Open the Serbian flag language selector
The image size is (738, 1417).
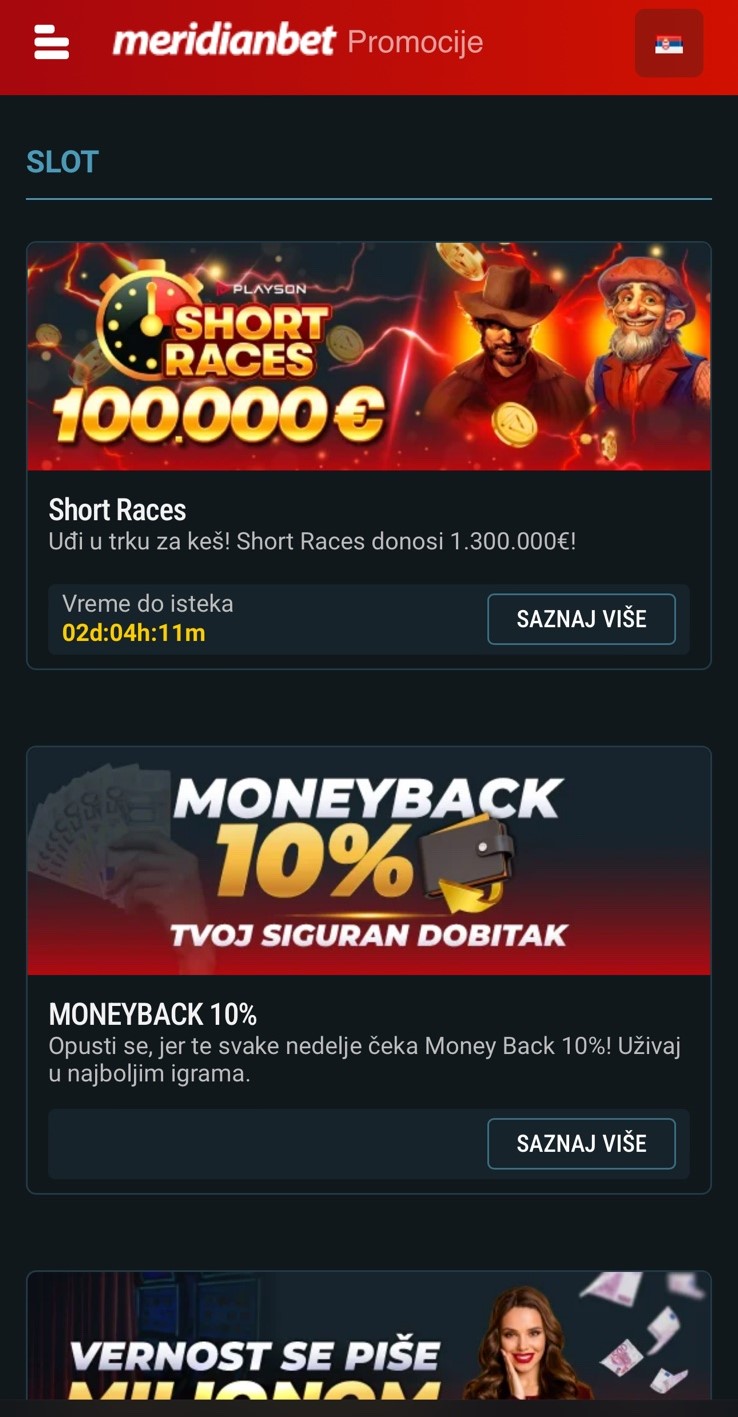click(x=668, y=44)
